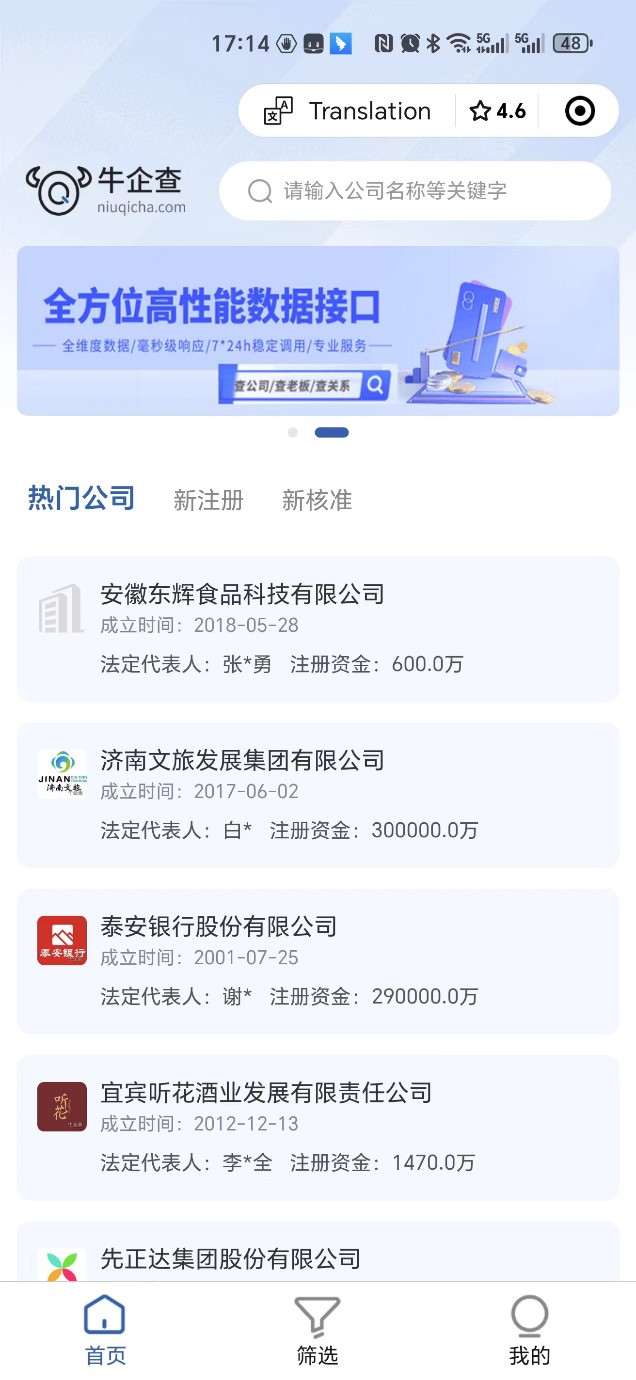The height and width of the screenshot is (1380, 636).
Task: Tap the 4.6 star rating button
Action: tap(498, 111)
